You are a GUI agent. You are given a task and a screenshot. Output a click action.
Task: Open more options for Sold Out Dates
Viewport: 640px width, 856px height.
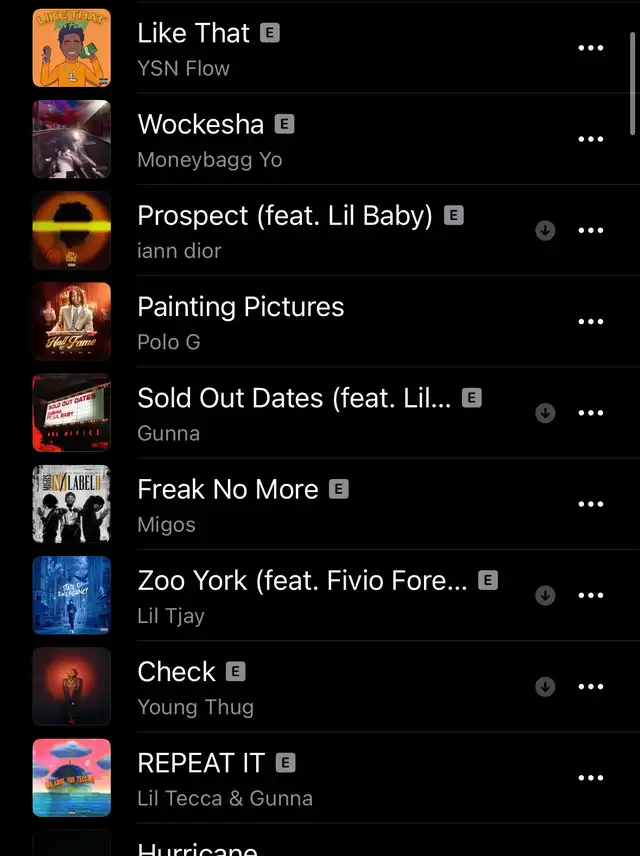[x=591, y=413]
